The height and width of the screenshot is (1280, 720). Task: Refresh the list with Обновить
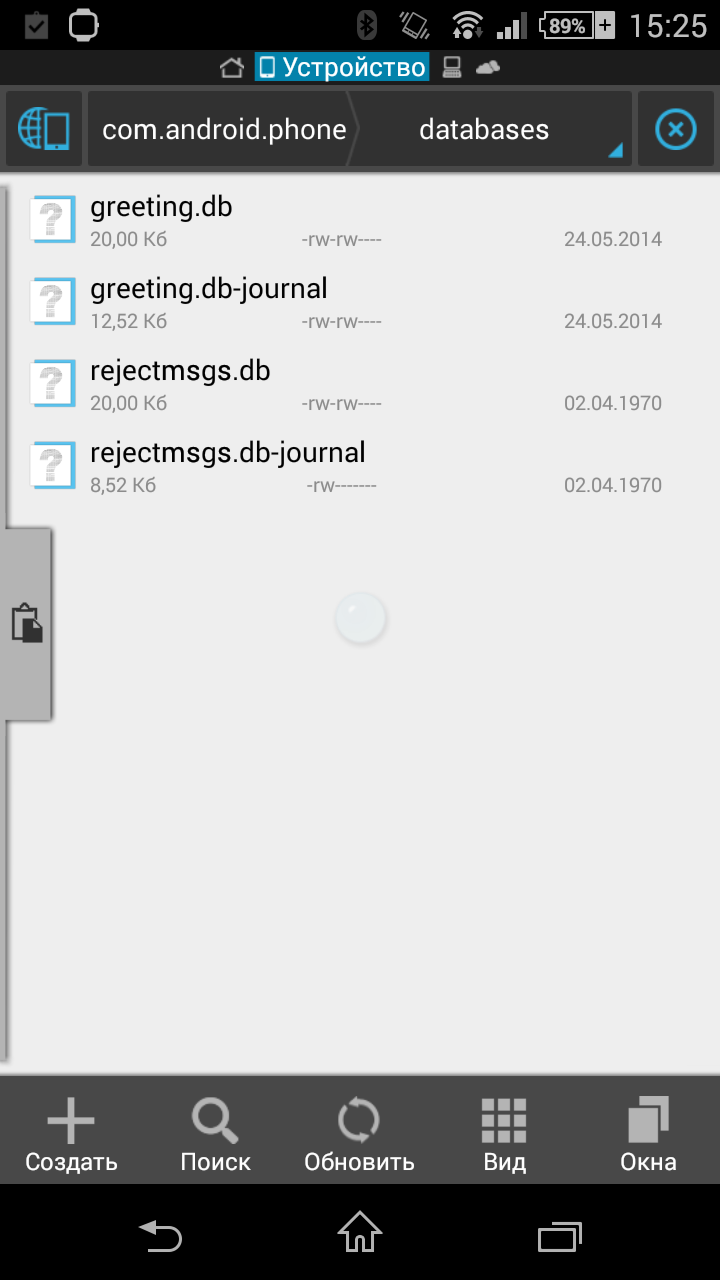tap(359, 1135)
